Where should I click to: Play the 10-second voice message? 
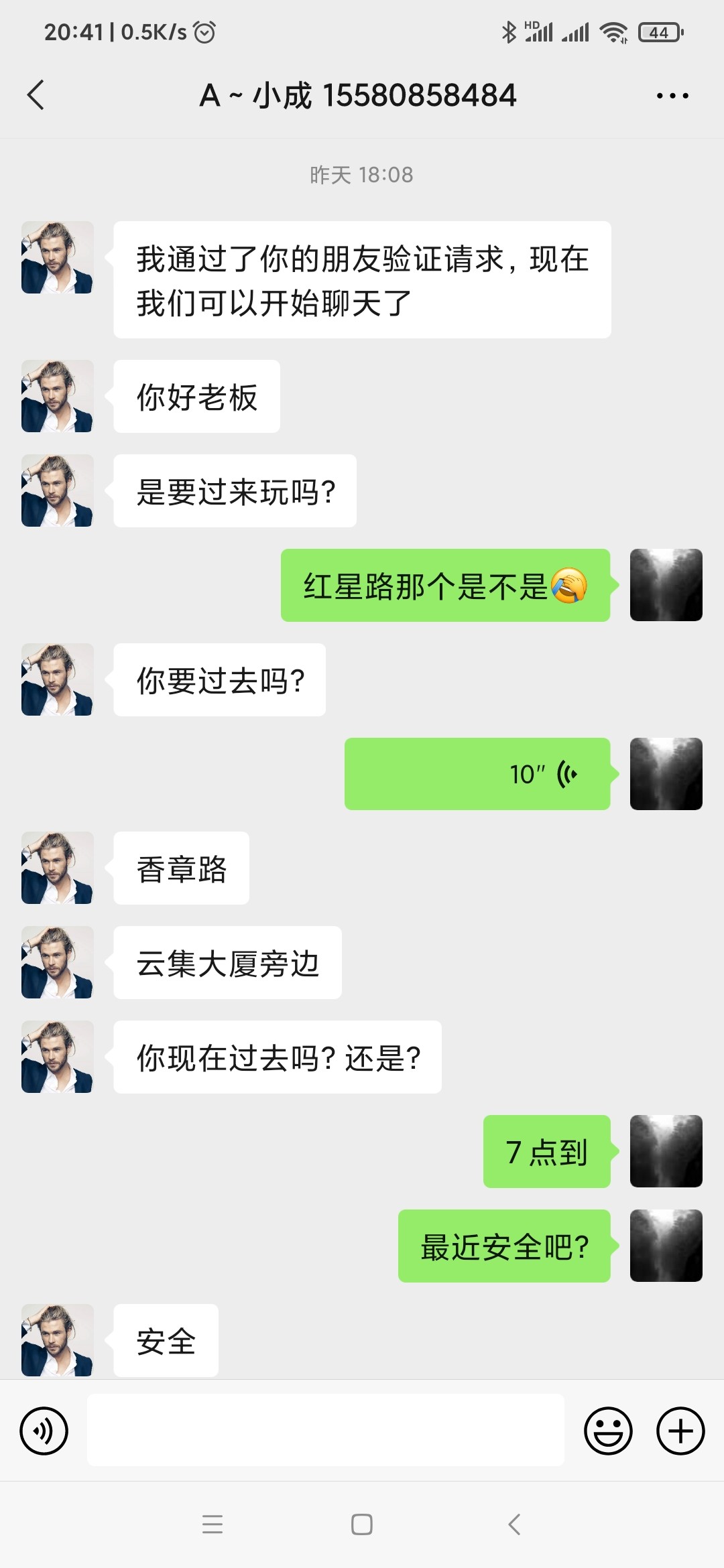[x=477, y=774]
